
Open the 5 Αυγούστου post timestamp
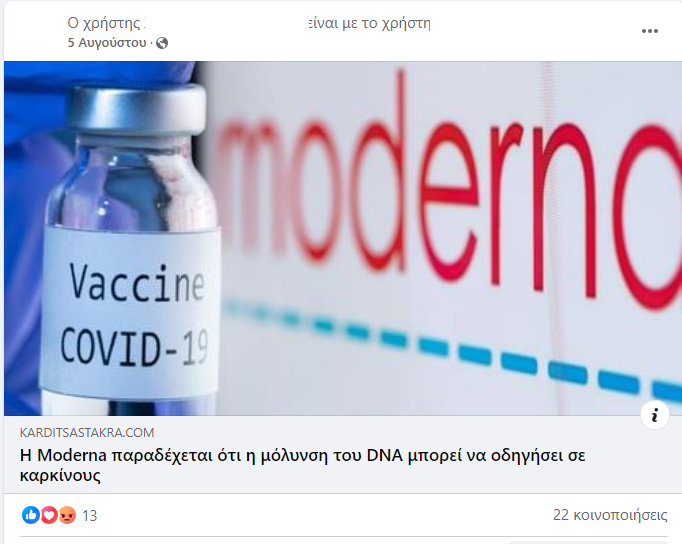[108, 43]
